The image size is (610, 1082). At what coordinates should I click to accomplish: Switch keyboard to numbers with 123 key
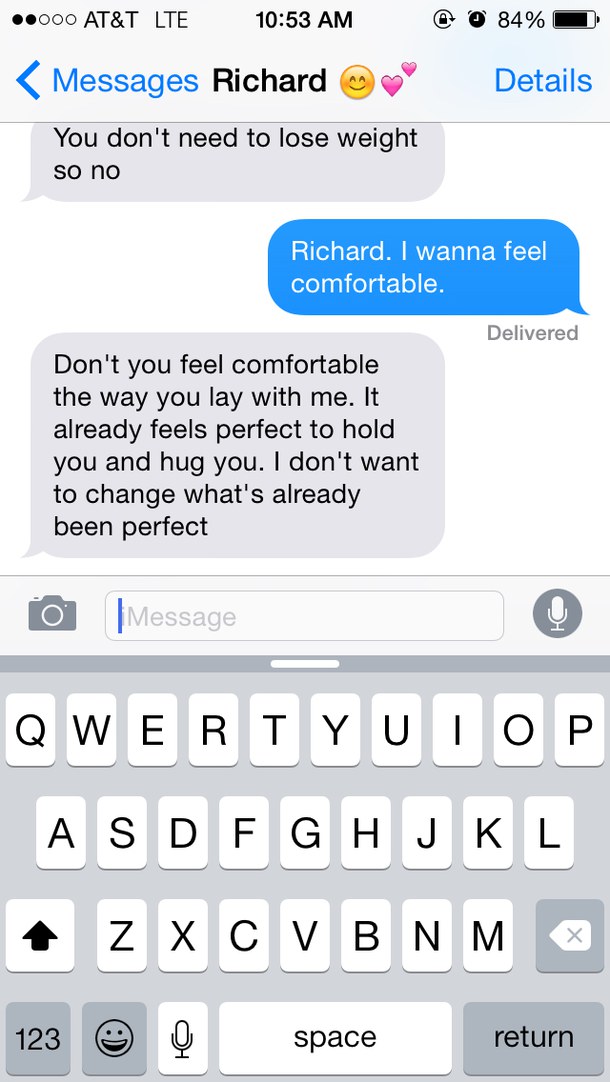tap(38, 1038)
